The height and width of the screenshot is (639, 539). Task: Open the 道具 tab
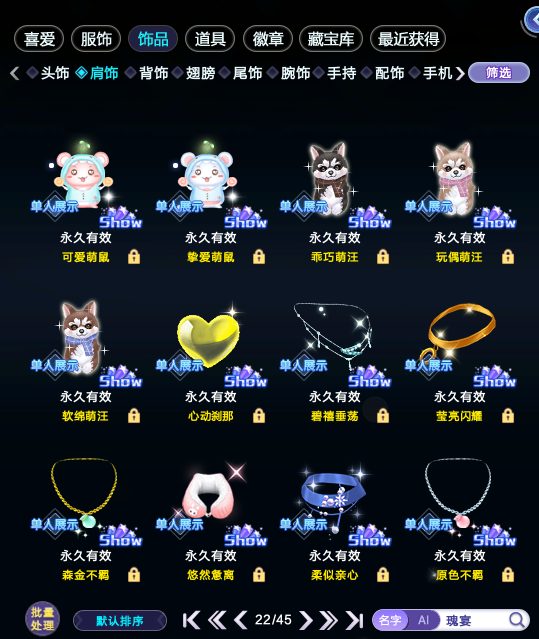(x=210, y=39)
